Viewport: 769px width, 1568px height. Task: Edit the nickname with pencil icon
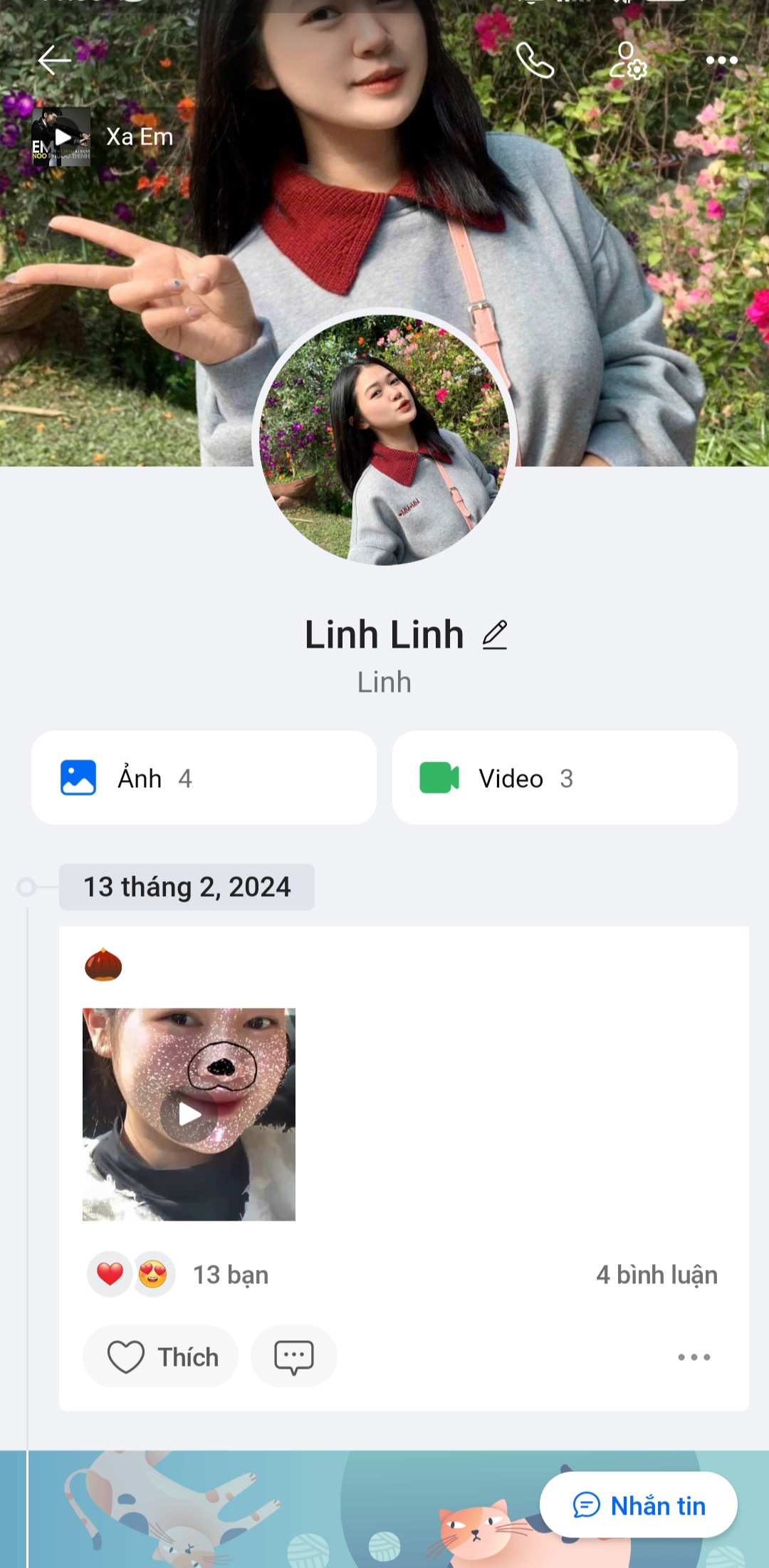click(495, 635)
